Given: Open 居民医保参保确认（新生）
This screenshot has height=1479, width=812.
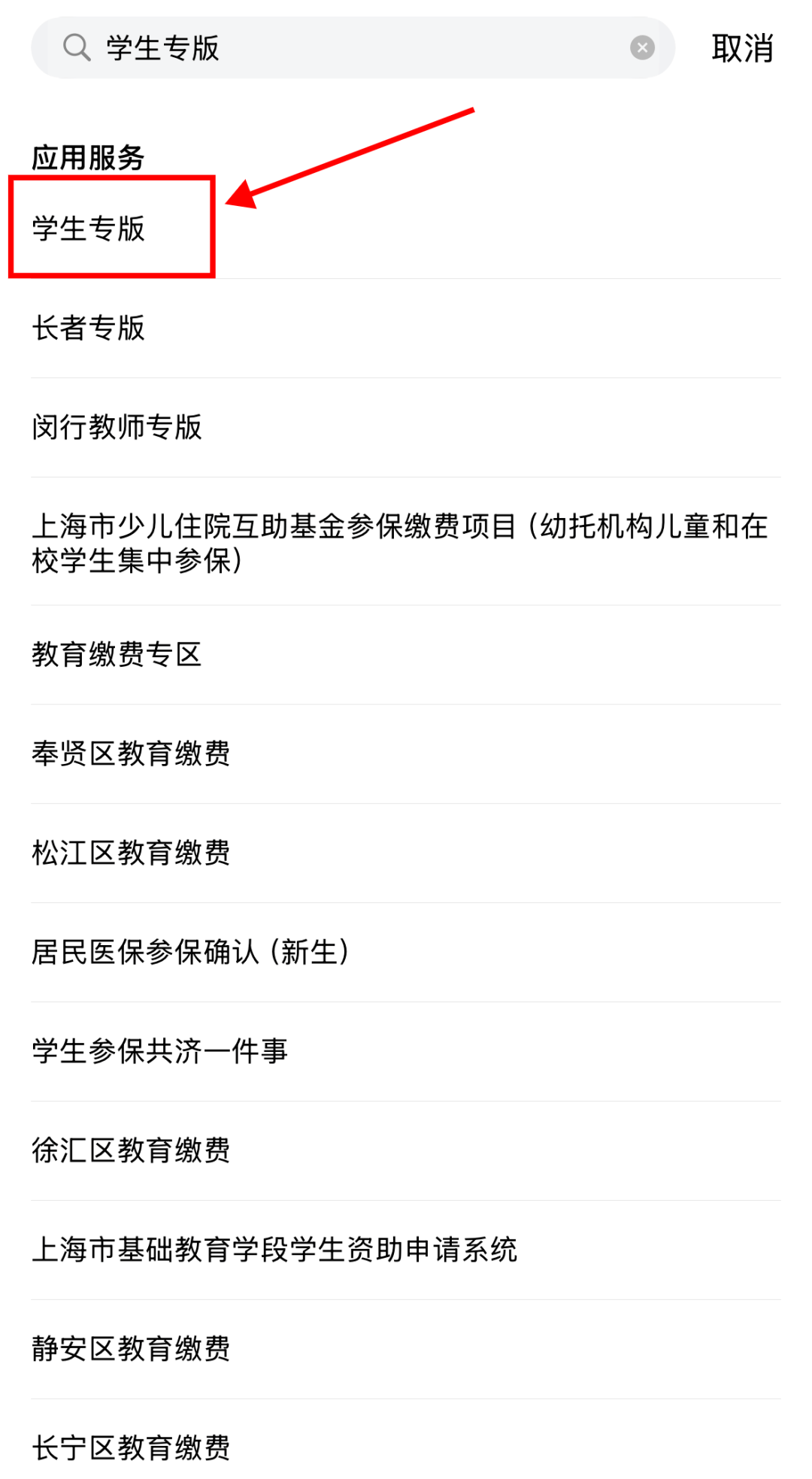Looking at the screenshot, I should pyautogui.click(x=191, y=952).
